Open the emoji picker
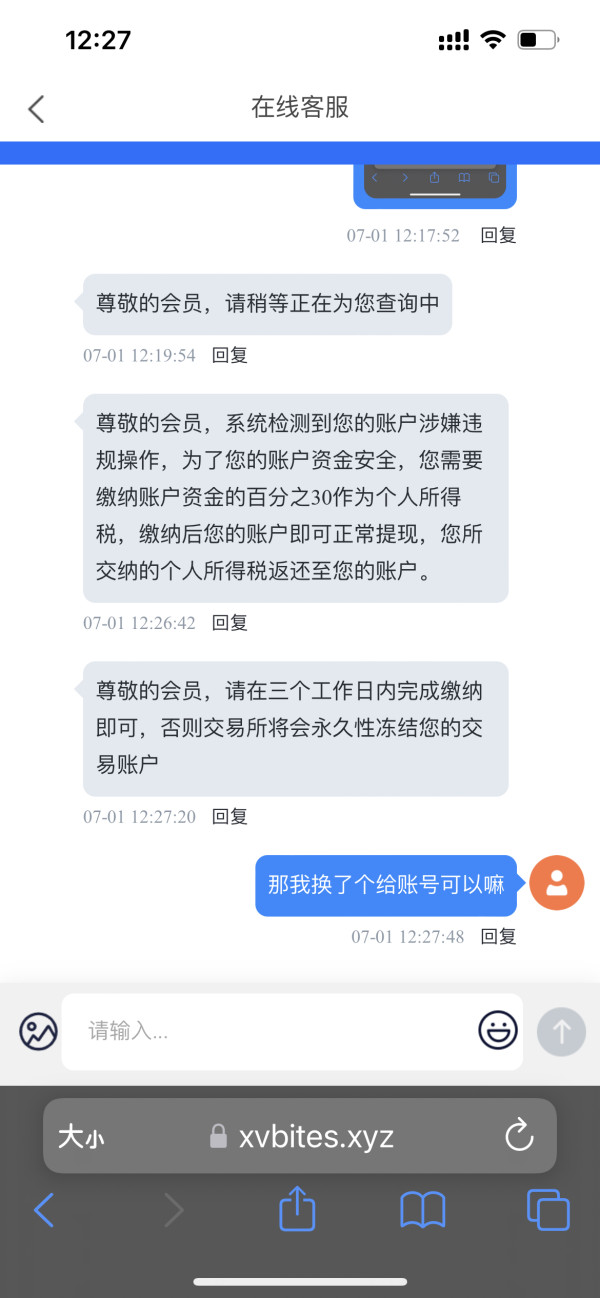The height and width of the screenshot is (1298, 600). click(x=497, y=1030)
